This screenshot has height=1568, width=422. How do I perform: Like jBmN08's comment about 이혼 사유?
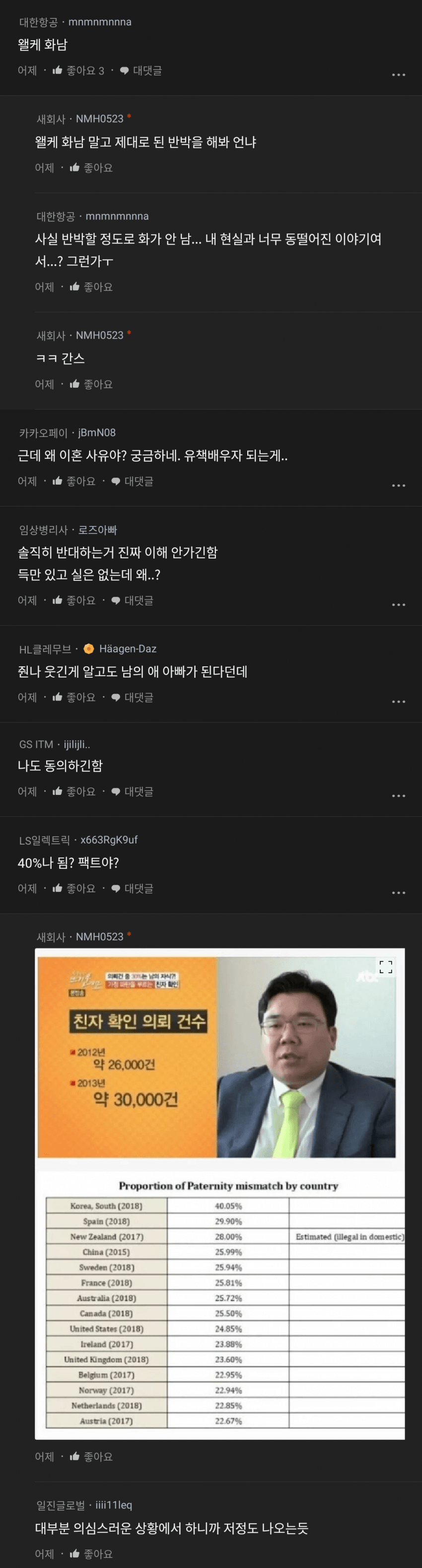click(x=74, y=481)
